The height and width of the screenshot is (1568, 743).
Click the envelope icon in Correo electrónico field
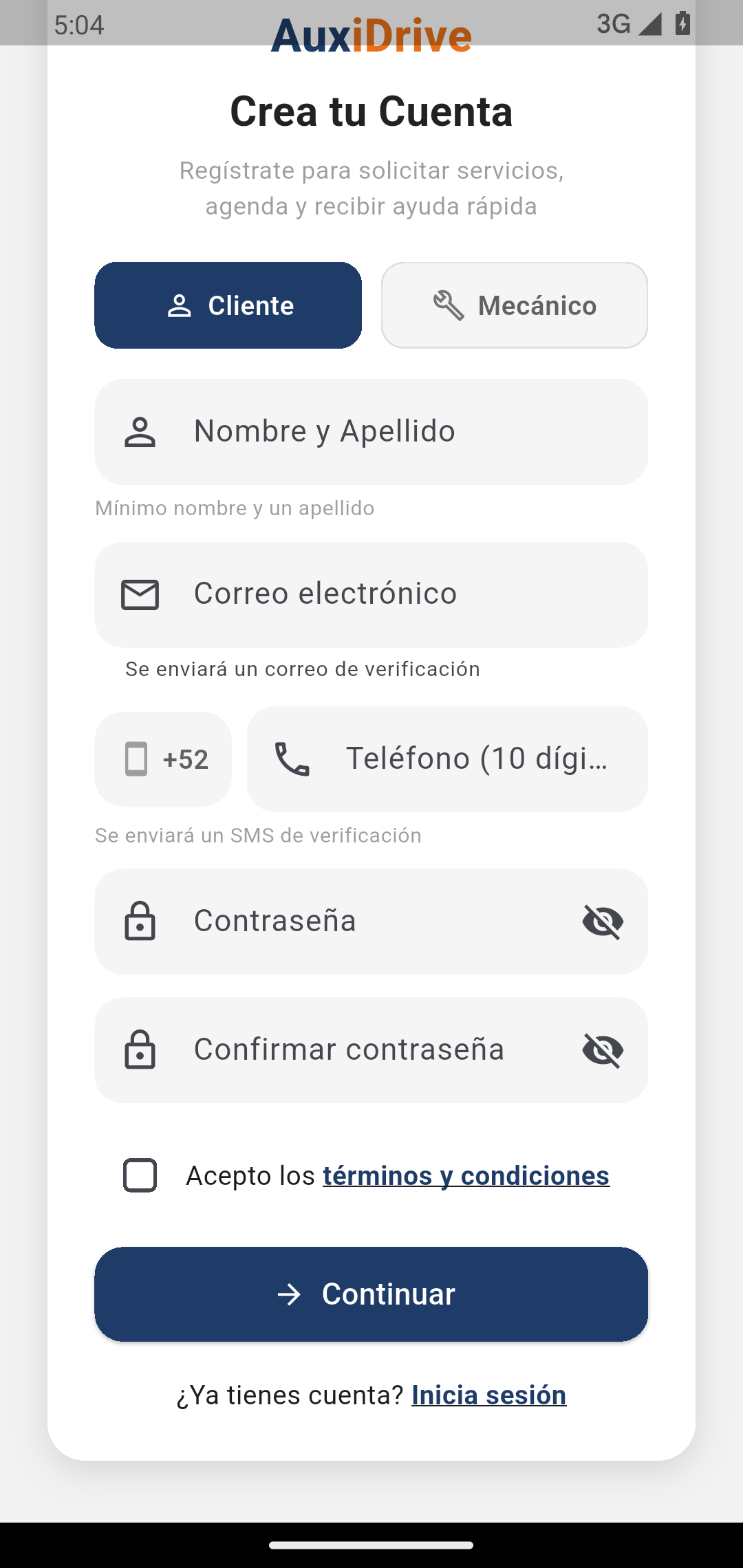(x=140, y=594)
